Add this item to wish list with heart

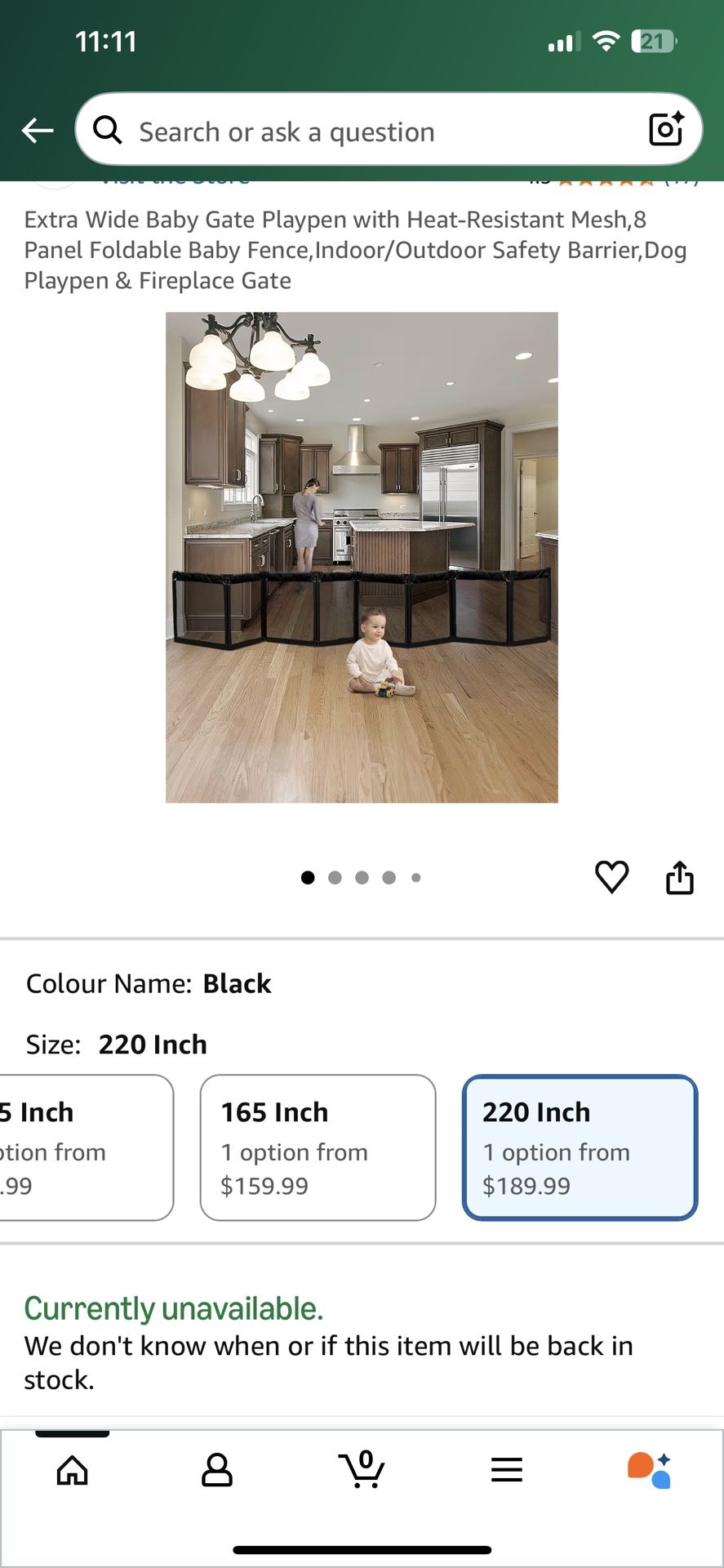611,877
